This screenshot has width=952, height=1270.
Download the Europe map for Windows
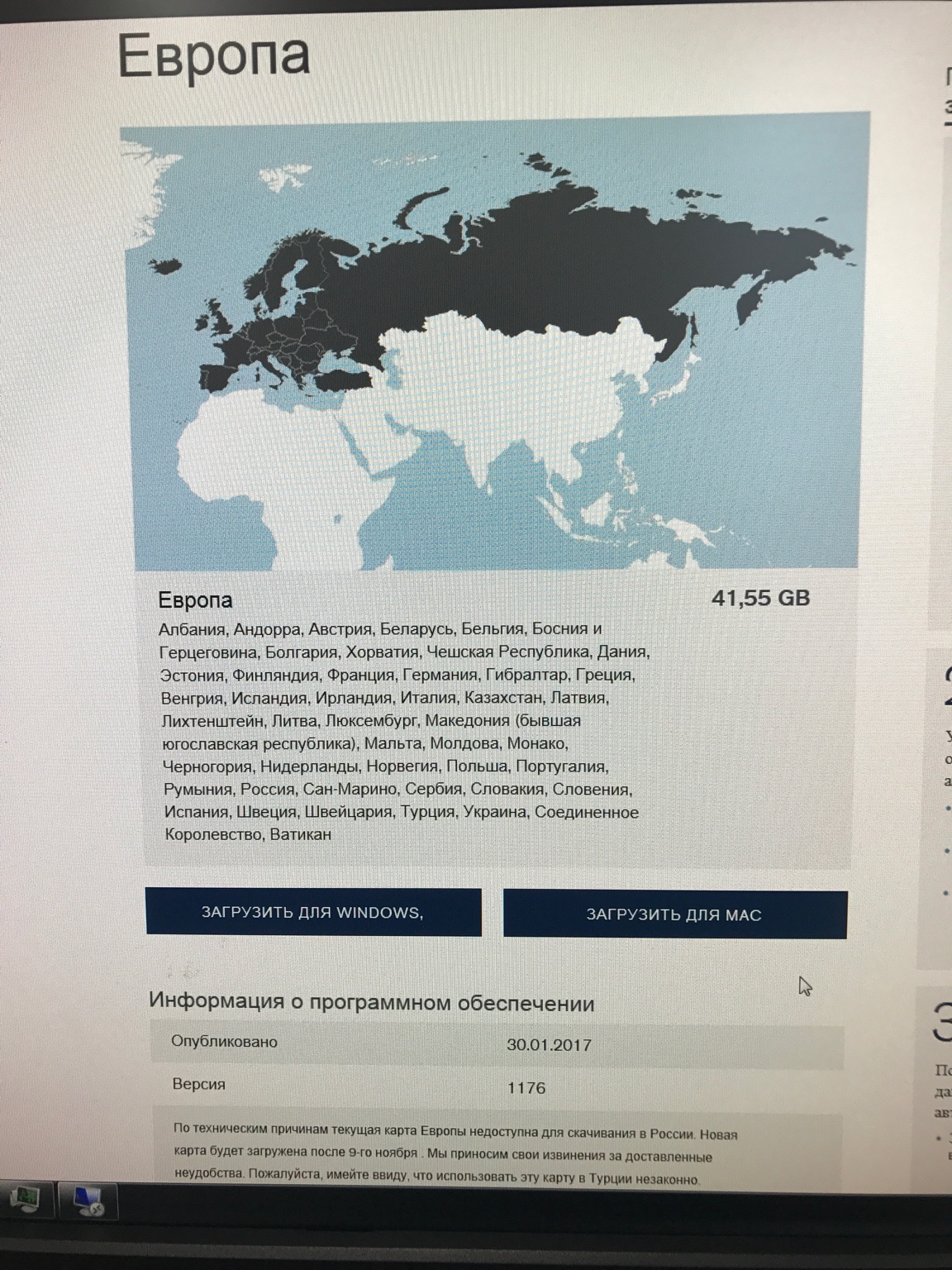pyautogui.click(x=313, y=913)
